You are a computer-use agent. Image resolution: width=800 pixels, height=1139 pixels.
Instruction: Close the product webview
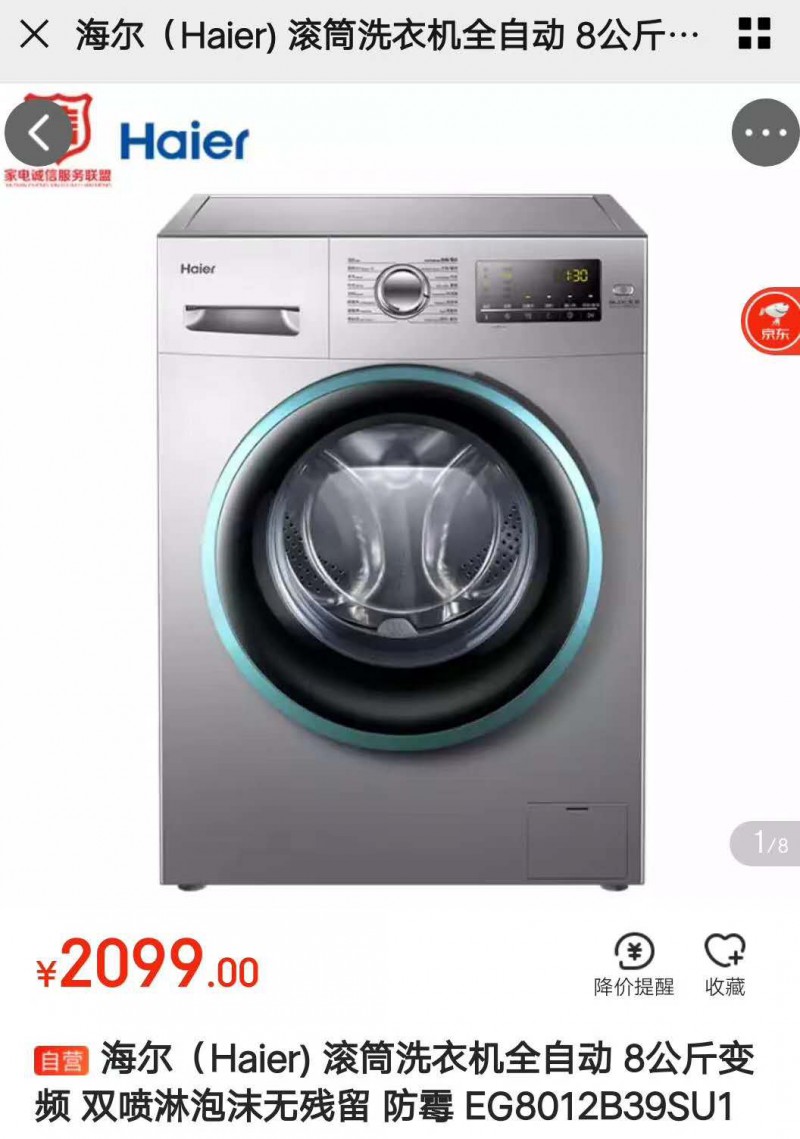(34, 36)
